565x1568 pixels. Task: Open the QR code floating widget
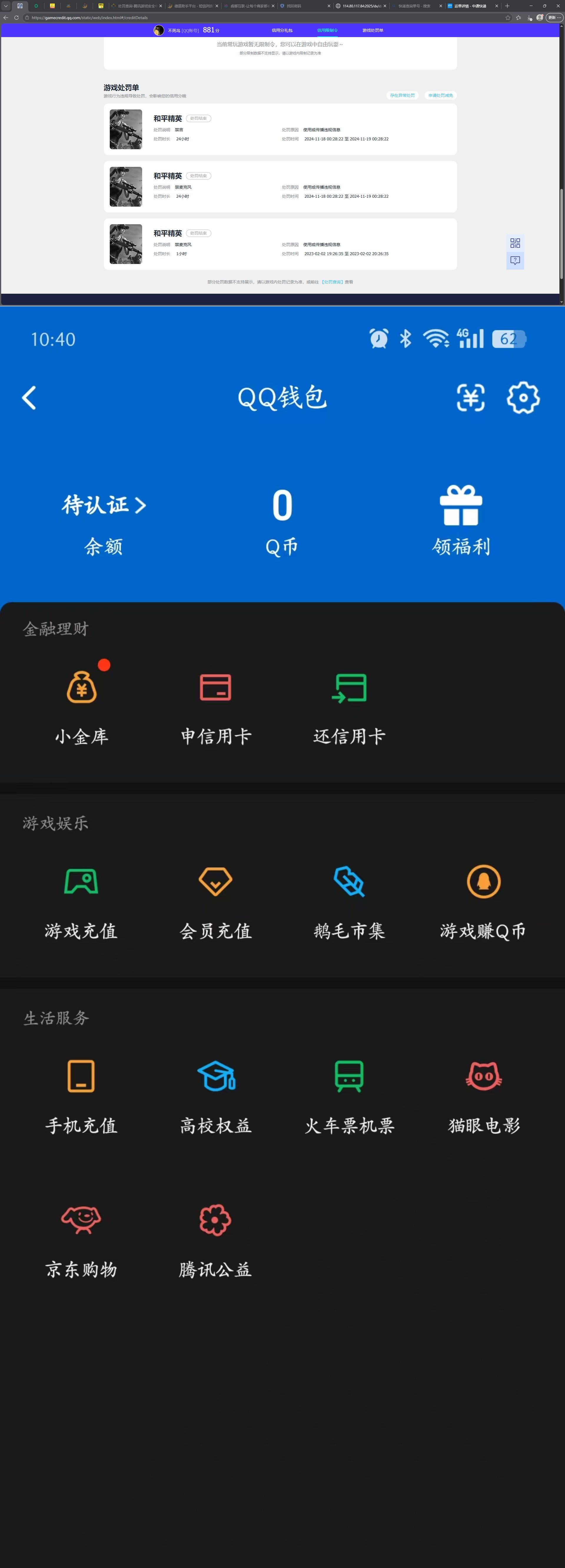[514, 243]
